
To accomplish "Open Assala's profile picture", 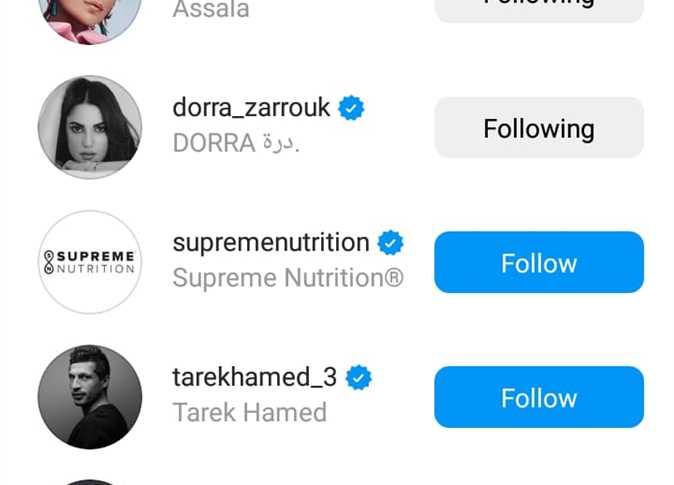I will [x=90, y=15].
